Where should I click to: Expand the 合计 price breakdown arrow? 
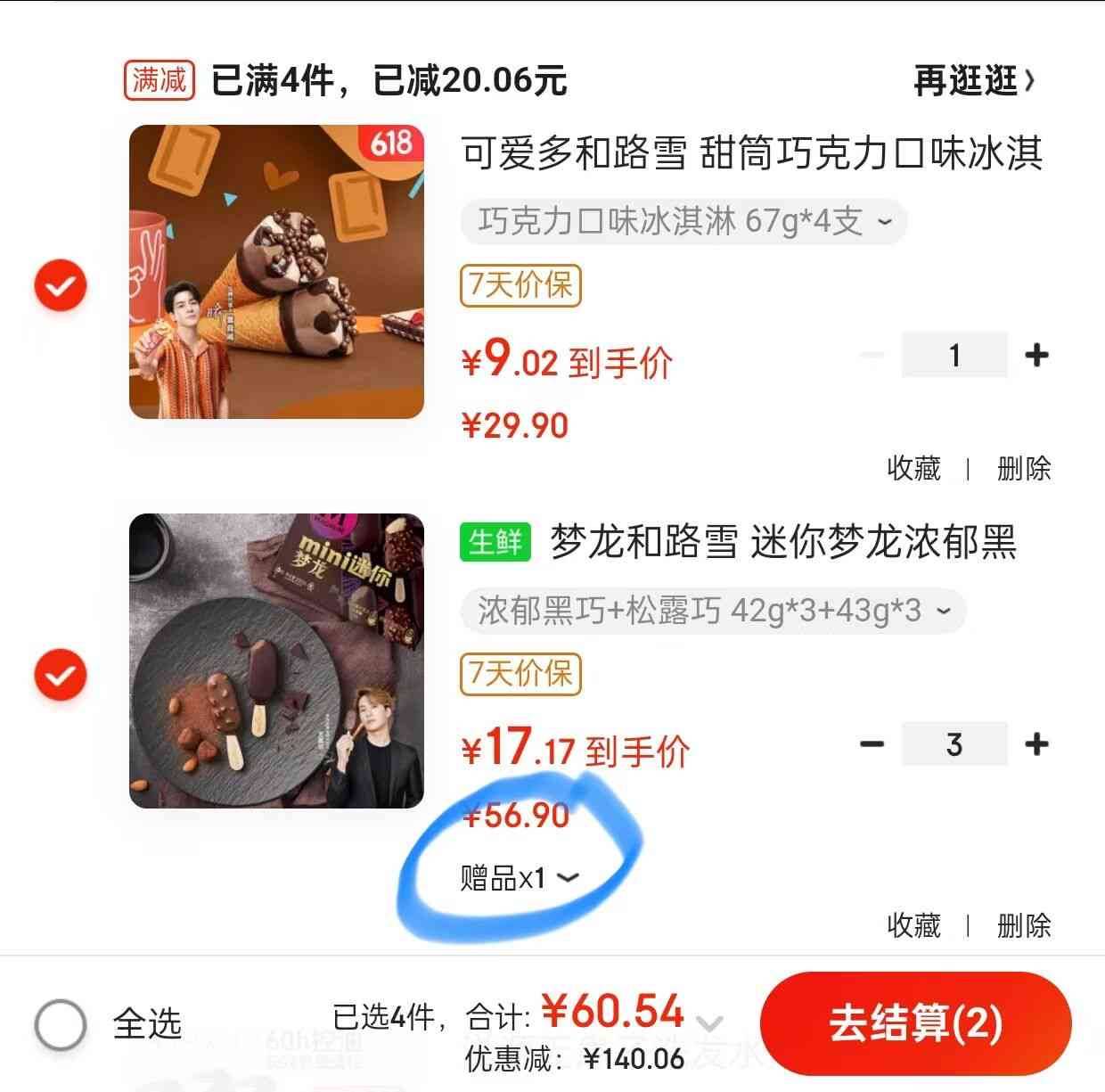pyautogui.click(x=708, y=1023)
